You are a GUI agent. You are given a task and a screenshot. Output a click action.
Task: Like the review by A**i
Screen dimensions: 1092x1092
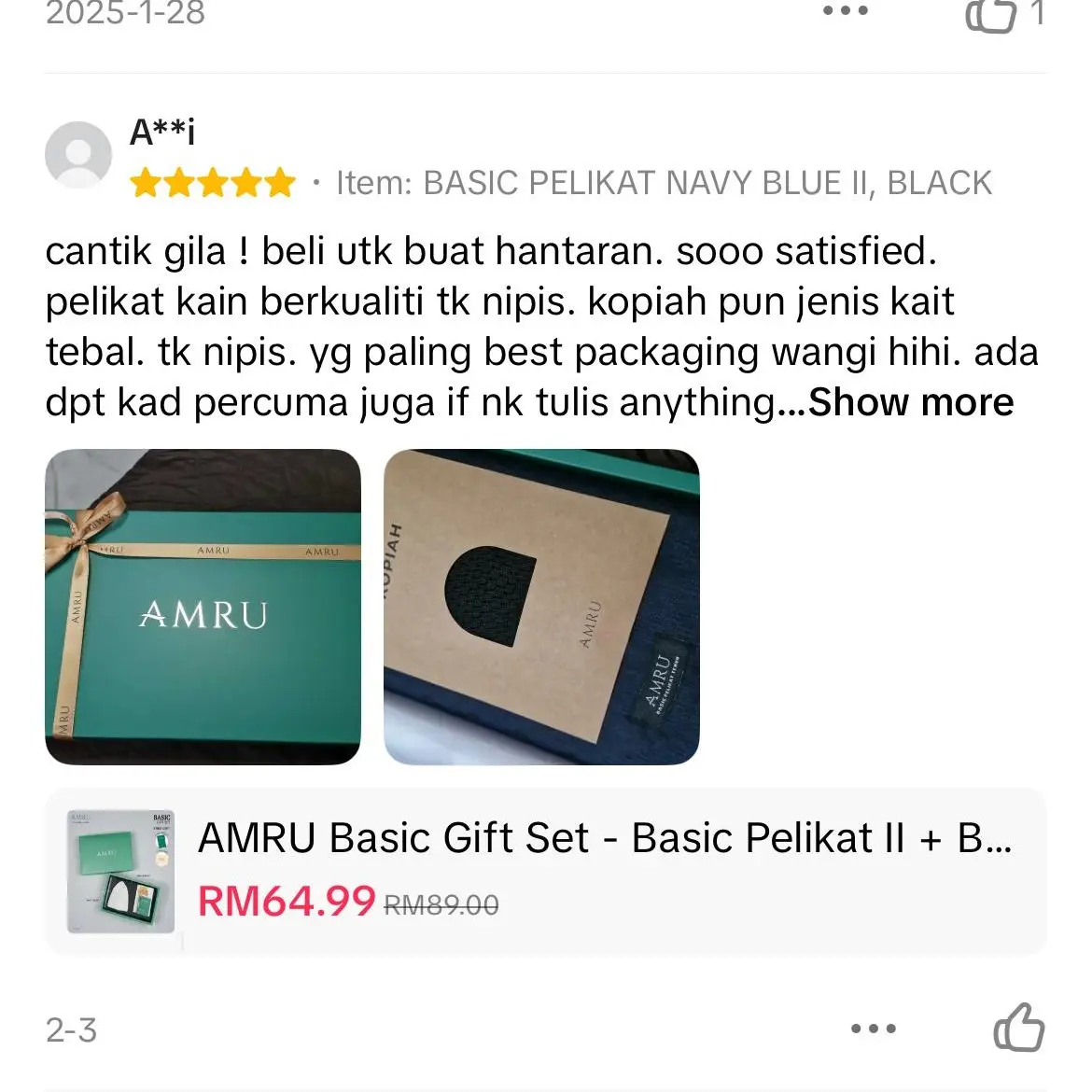[1018, 1029]
